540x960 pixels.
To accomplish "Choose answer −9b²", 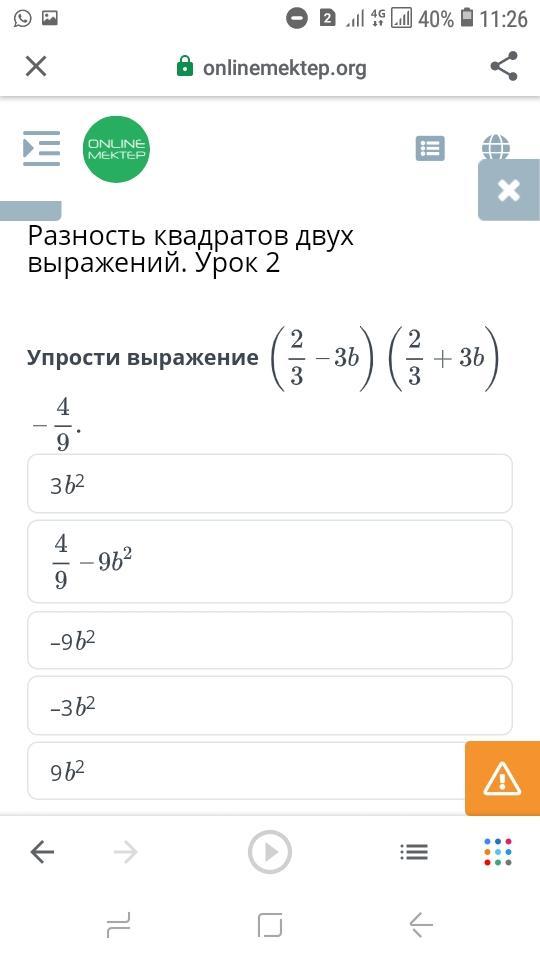I will click(x=270, y=640).
